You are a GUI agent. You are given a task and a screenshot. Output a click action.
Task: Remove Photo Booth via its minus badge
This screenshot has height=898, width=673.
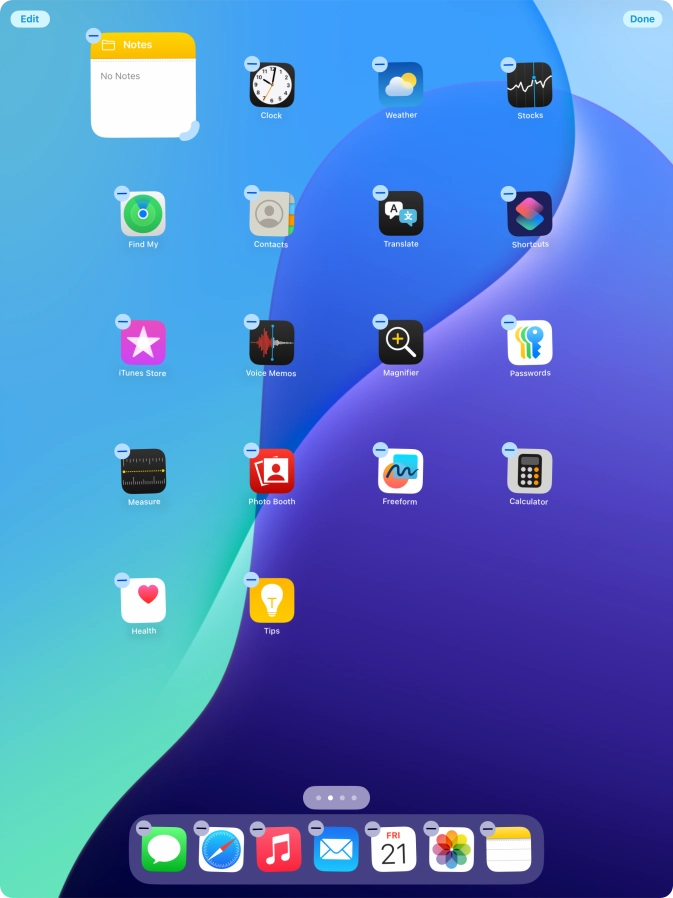(x=251, y=451)
